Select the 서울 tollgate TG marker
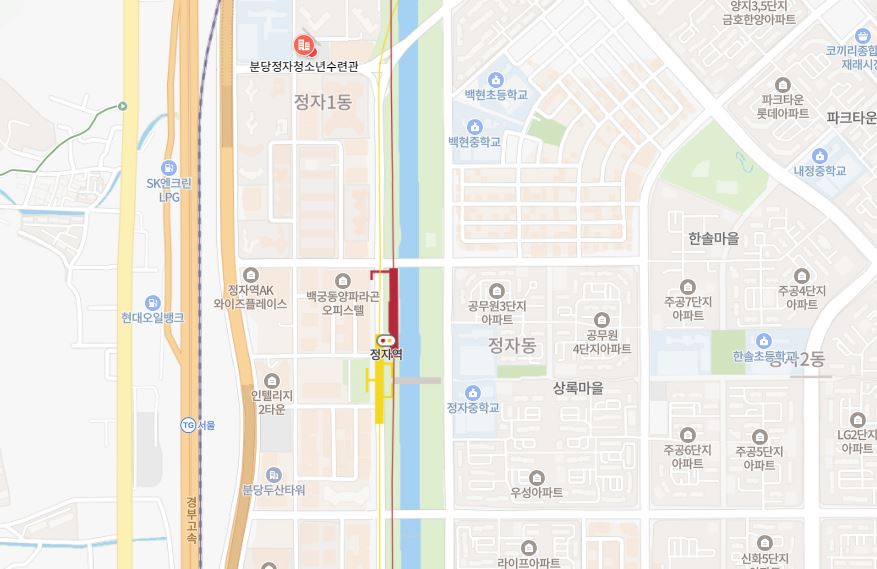Viewport: 877px width, 569px height. click(187, 425)
